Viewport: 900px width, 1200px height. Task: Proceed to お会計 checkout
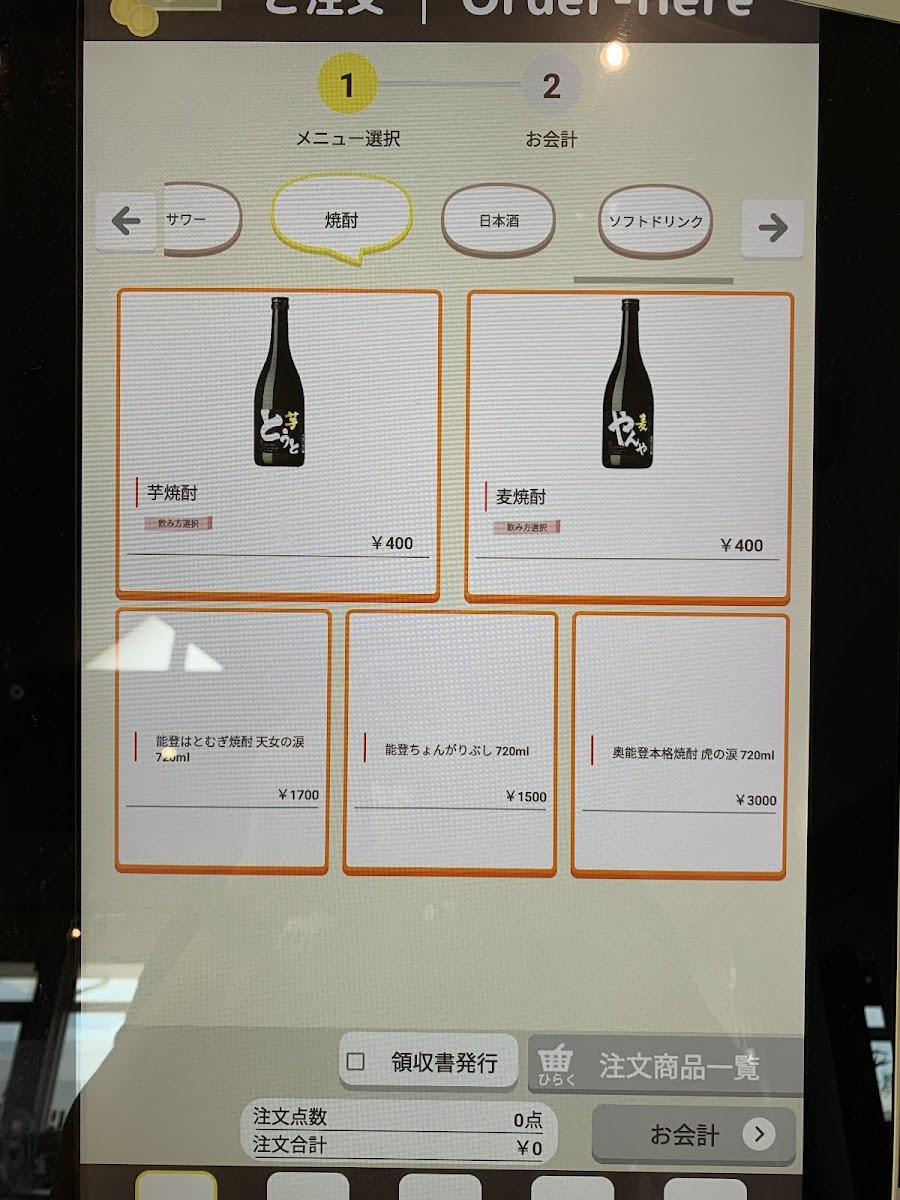point(694,1135)
